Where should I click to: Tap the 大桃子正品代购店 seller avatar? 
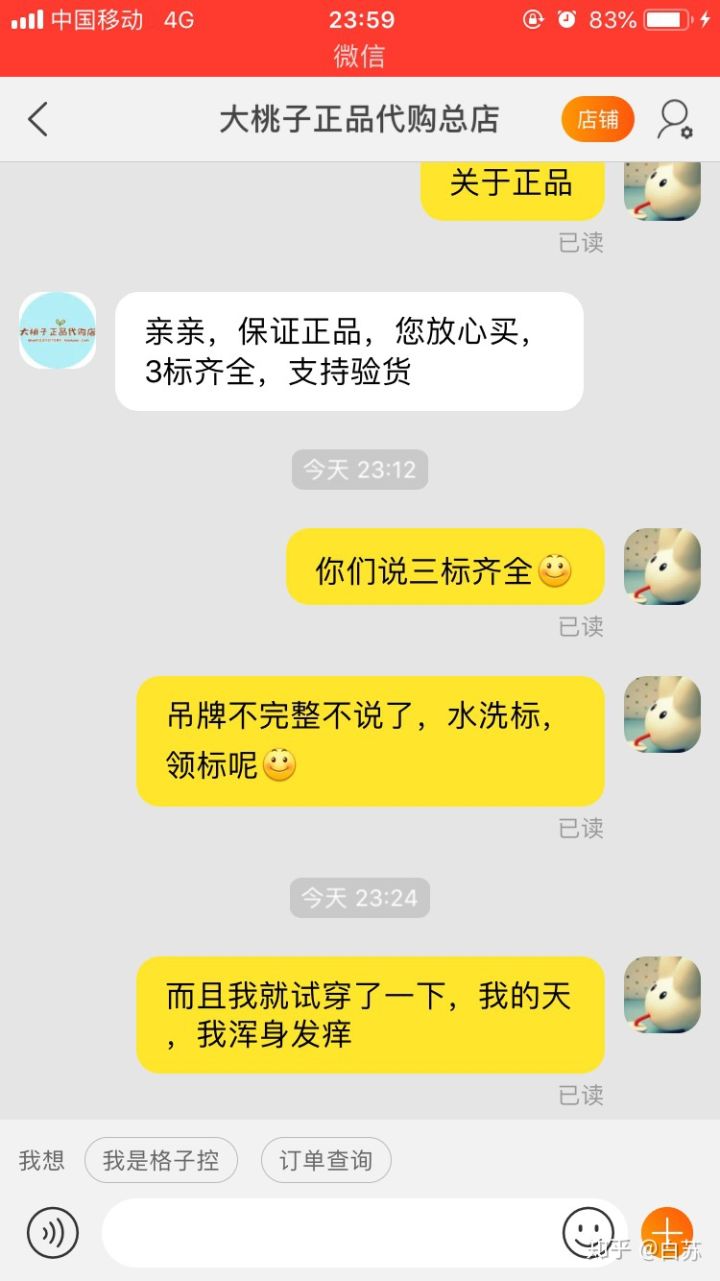click(x=58, y=331)
